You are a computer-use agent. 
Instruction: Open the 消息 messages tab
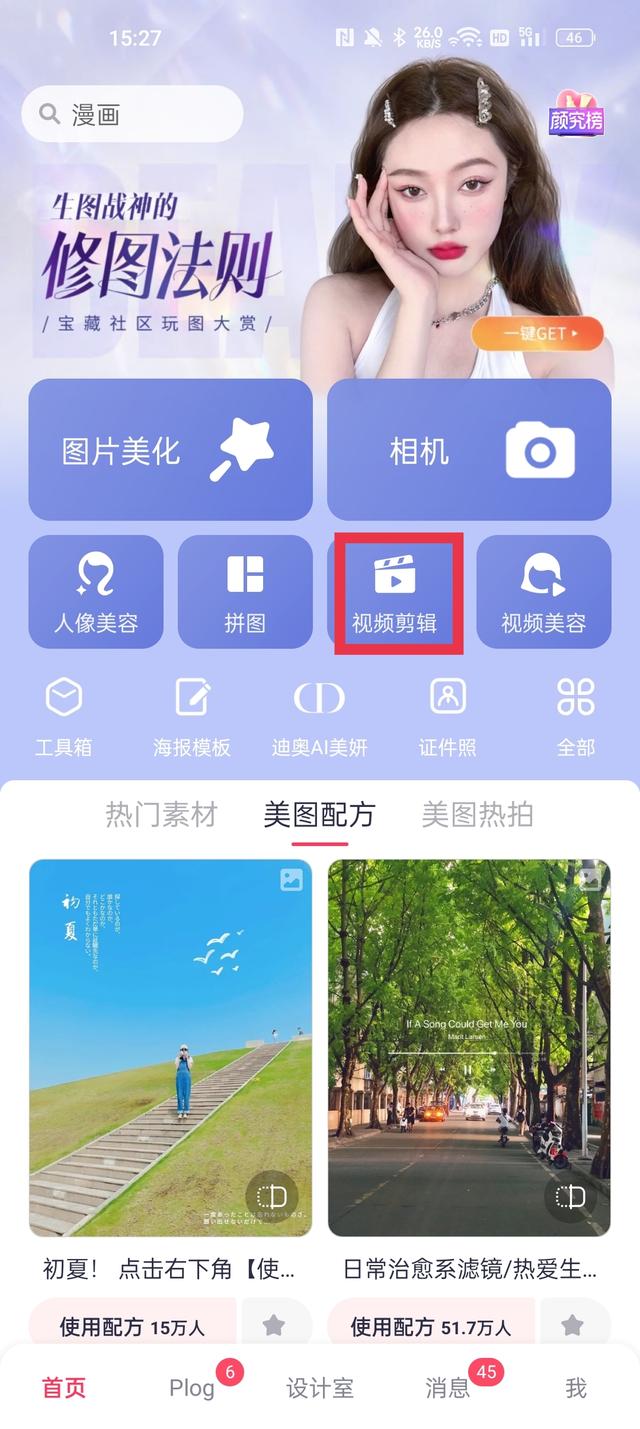click(448, 1388)
